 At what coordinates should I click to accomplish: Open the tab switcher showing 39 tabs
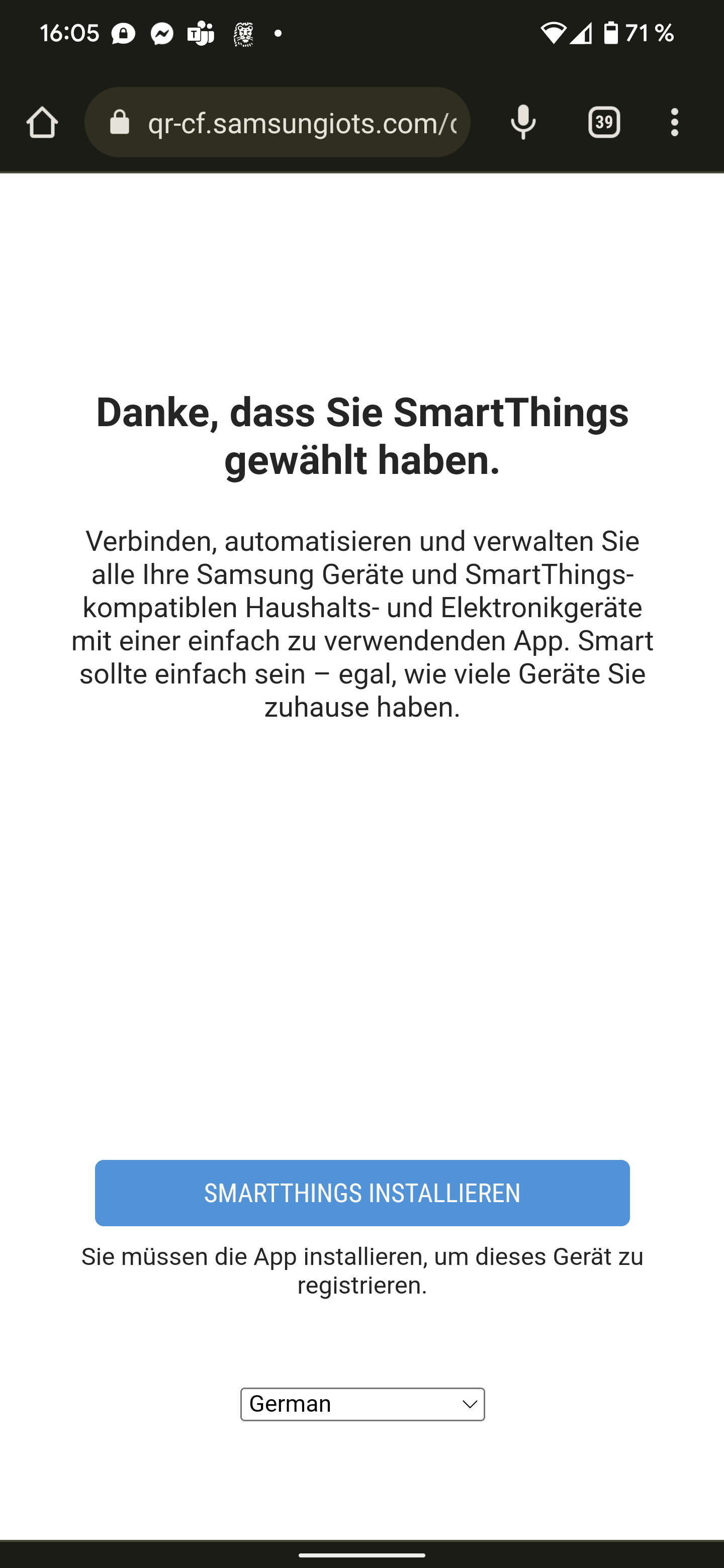[x=603, y=122]
